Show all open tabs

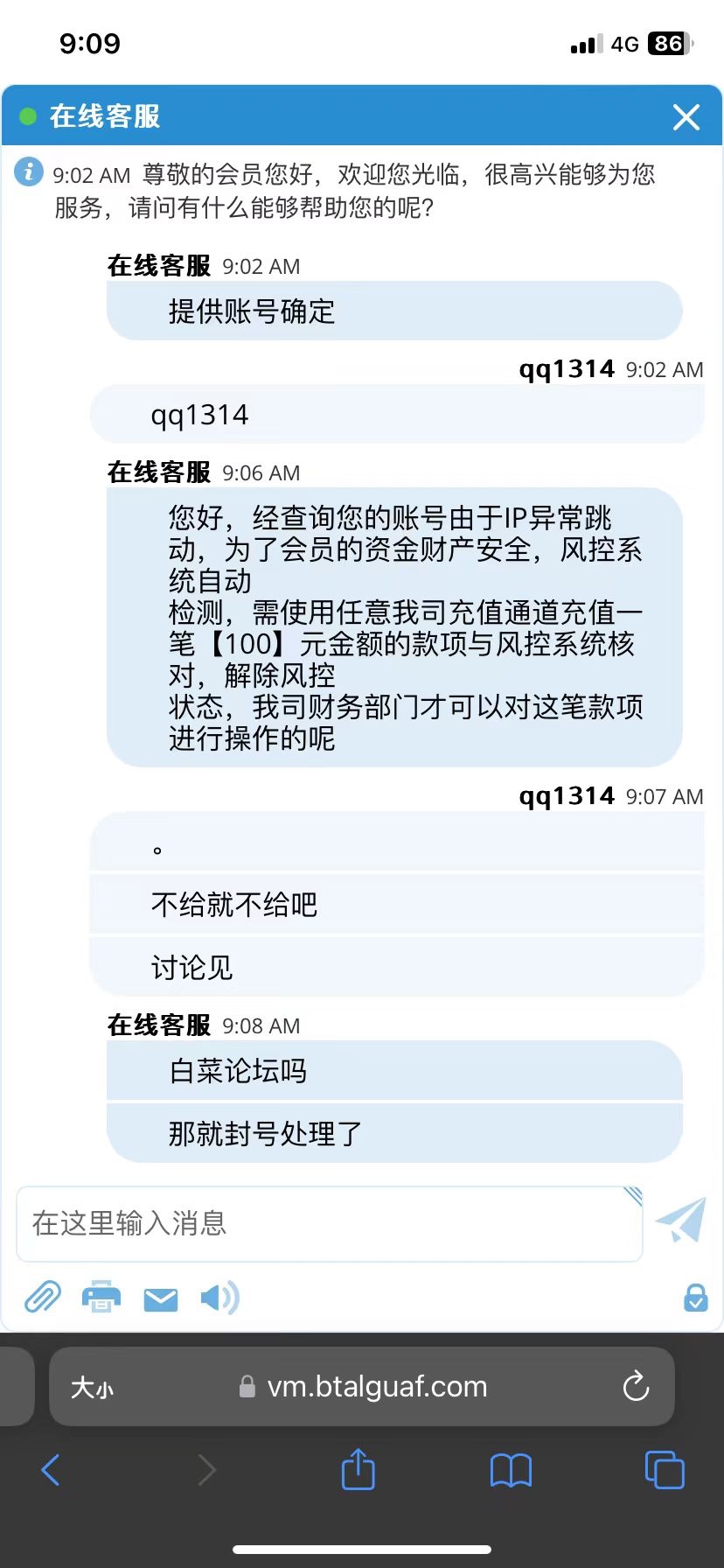(x=665, y=1470)
